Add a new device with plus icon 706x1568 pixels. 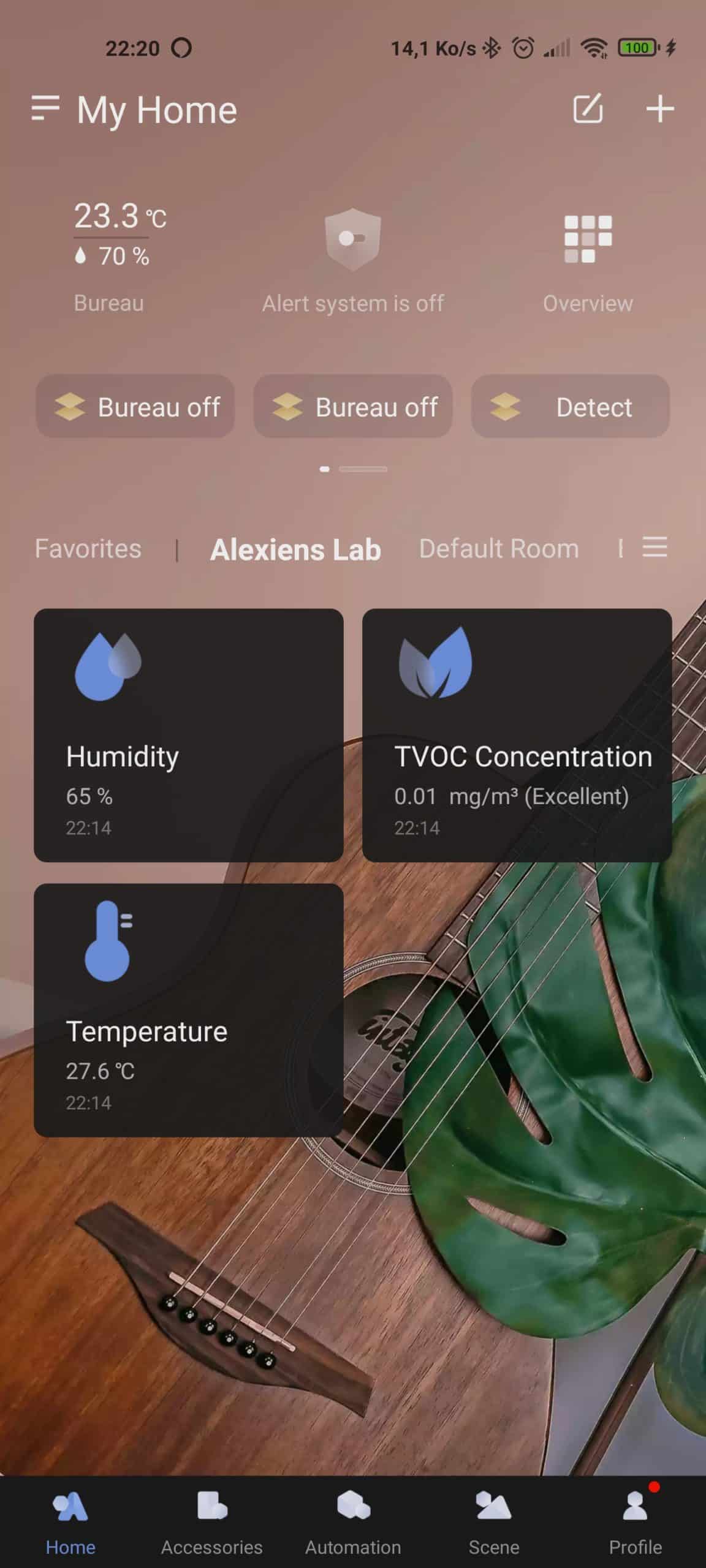660,109
